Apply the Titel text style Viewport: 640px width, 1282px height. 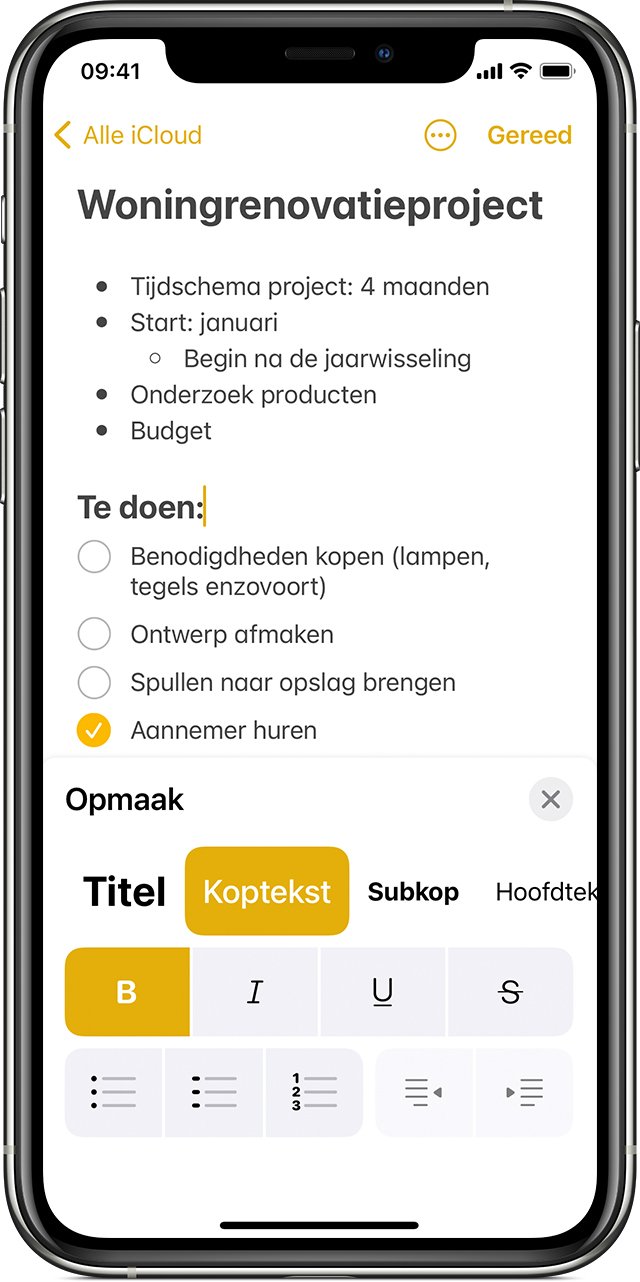[124, 891]
